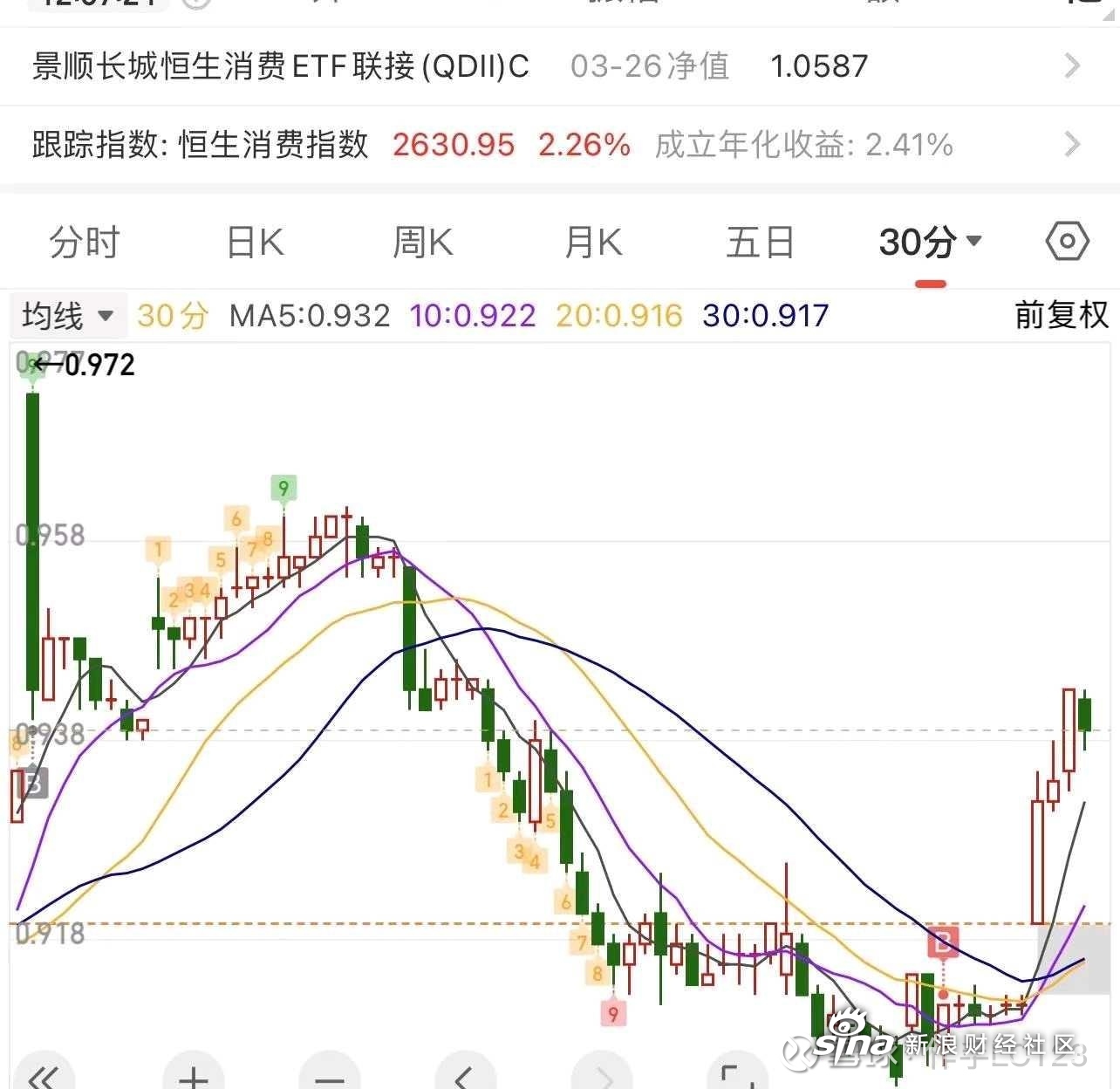Jump to the earliest candles with double-arrow
1120x1089 pixels.
pyautogui.click(x=44, y=1077)
